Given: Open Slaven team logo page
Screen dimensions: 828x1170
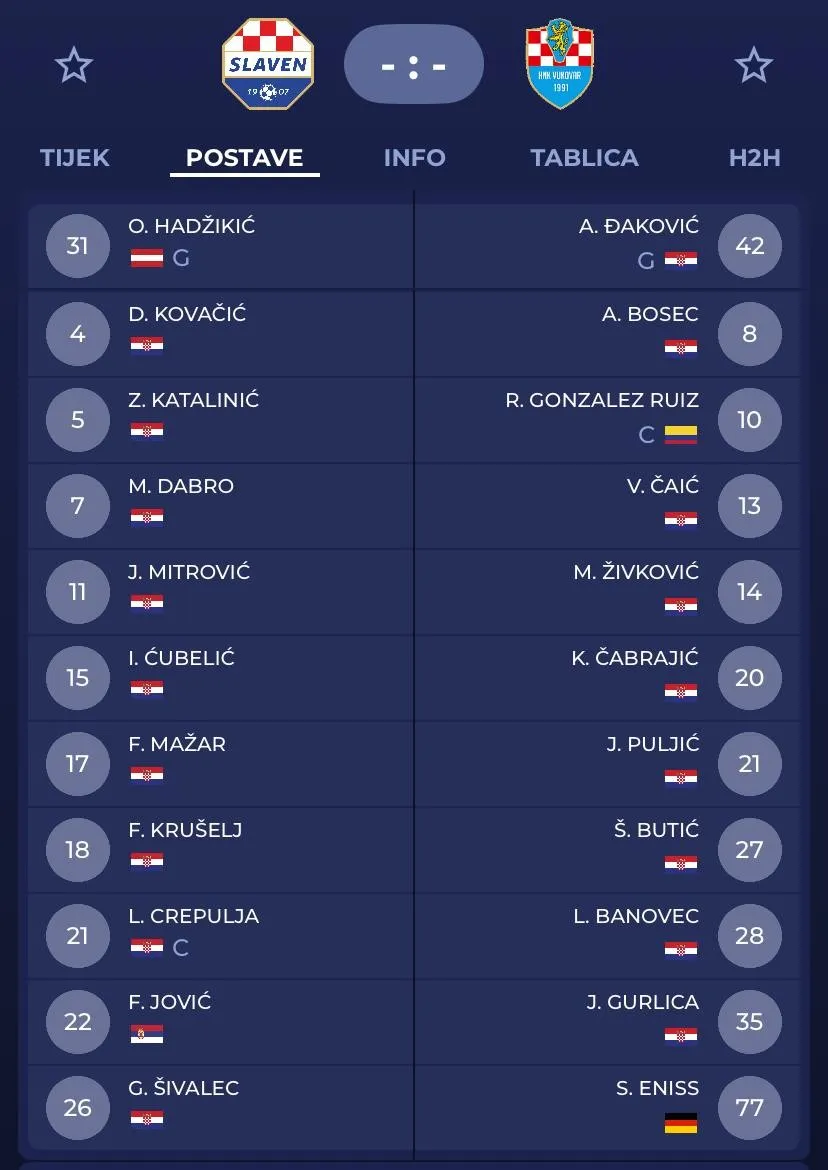Looking at the screenshot, I should pyautogui.click(x=267, y=64).
